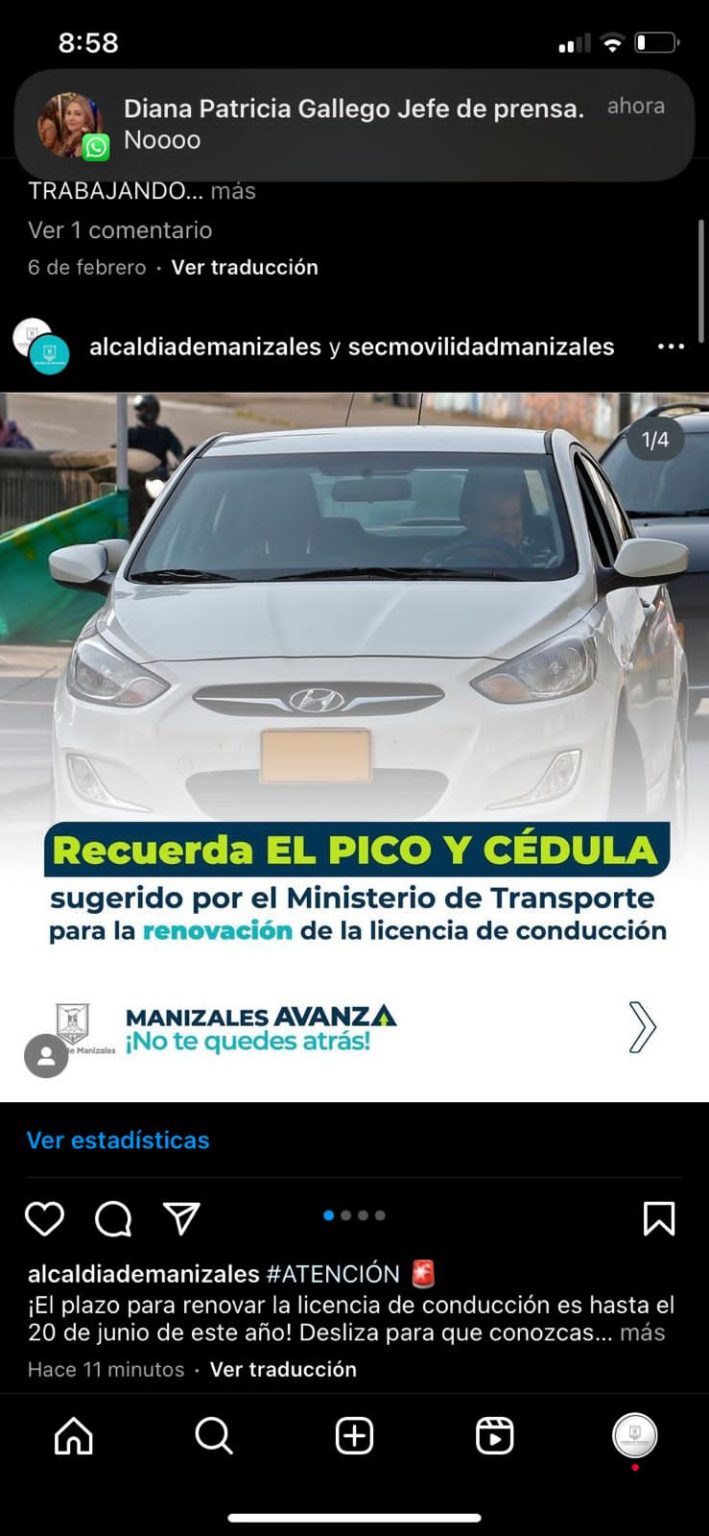Switch to the Reels tab
709x1536 pixels.
pos(494,1437)
